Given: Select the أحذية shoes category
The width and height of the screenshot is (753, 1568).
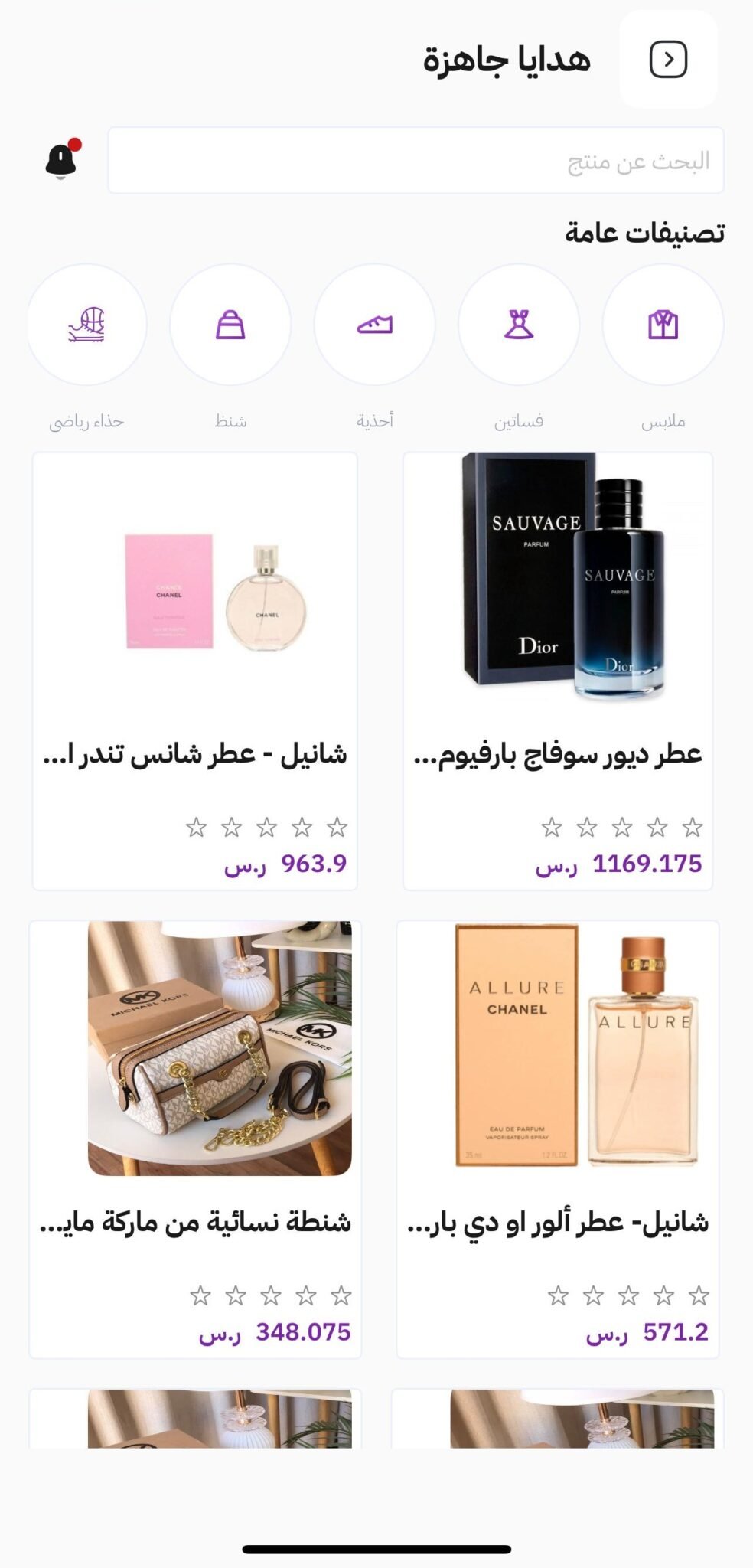Looking at the screenshot, I should (x=374, y=325).
